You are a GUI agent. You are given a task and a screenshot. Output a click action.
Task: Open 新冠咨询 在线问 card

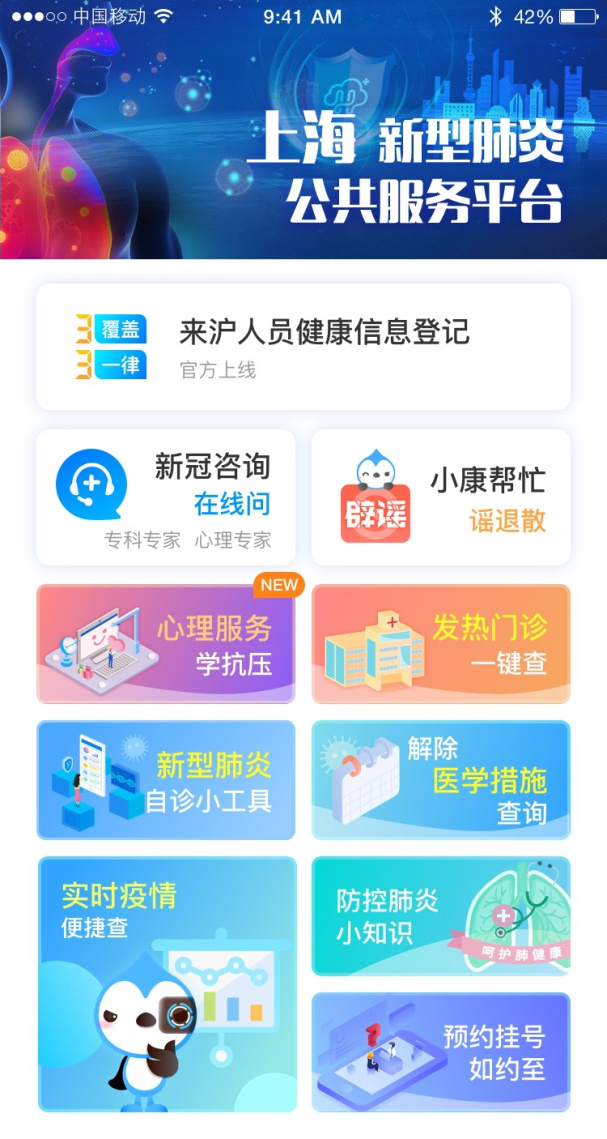pos(166,498)
